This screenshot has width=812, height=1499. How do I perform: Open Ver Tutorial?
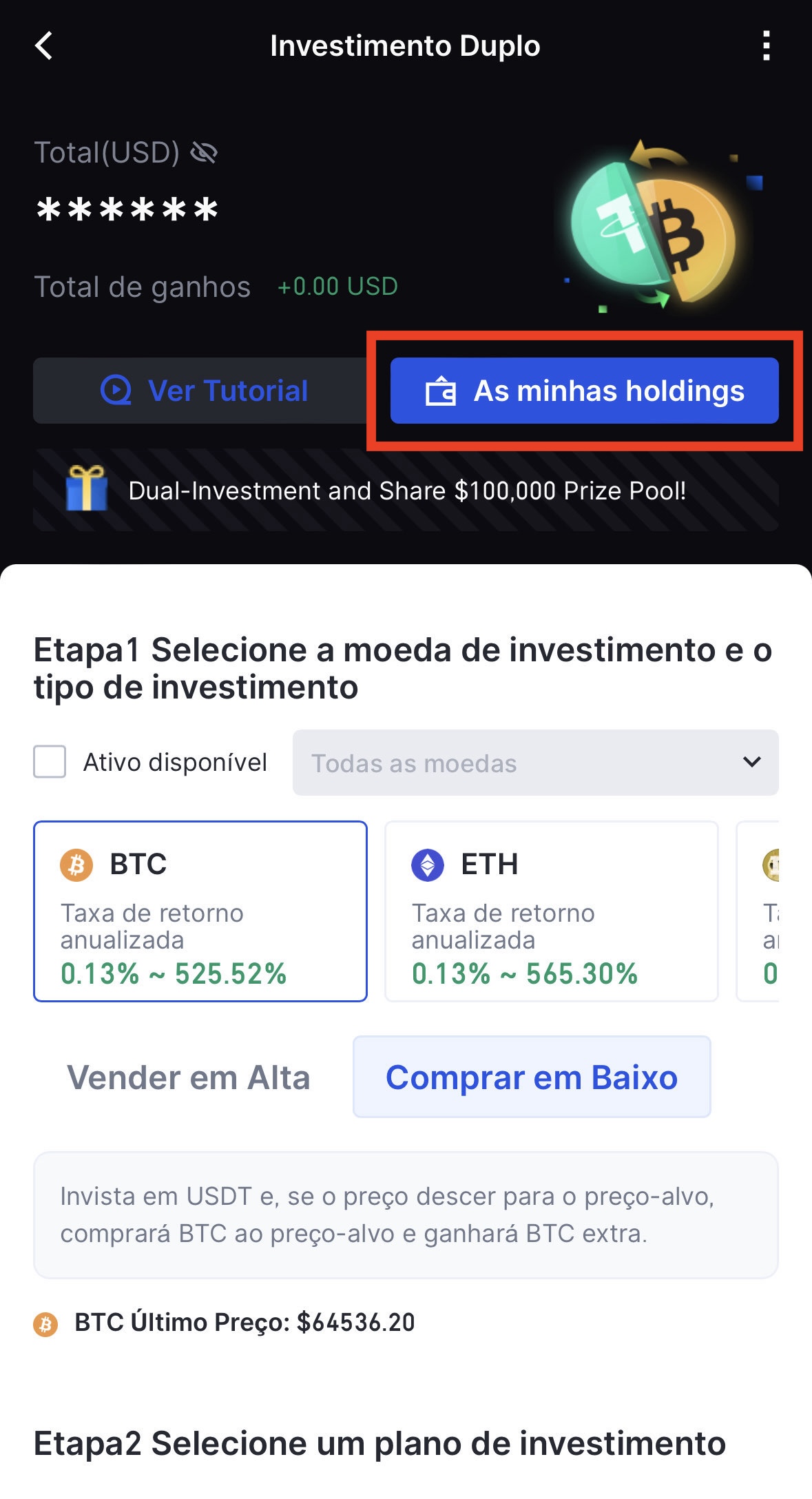(x=204, y=391)
